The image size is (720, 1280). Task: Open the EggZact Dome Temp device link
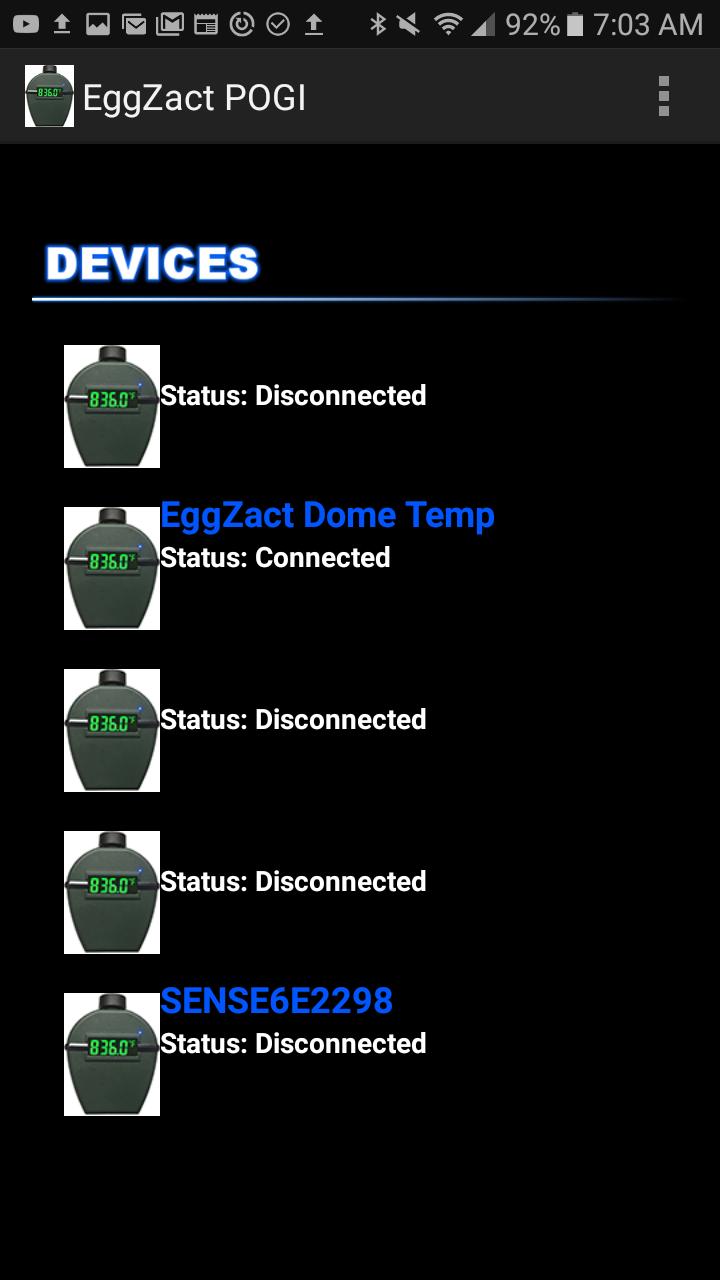(326, 514)
